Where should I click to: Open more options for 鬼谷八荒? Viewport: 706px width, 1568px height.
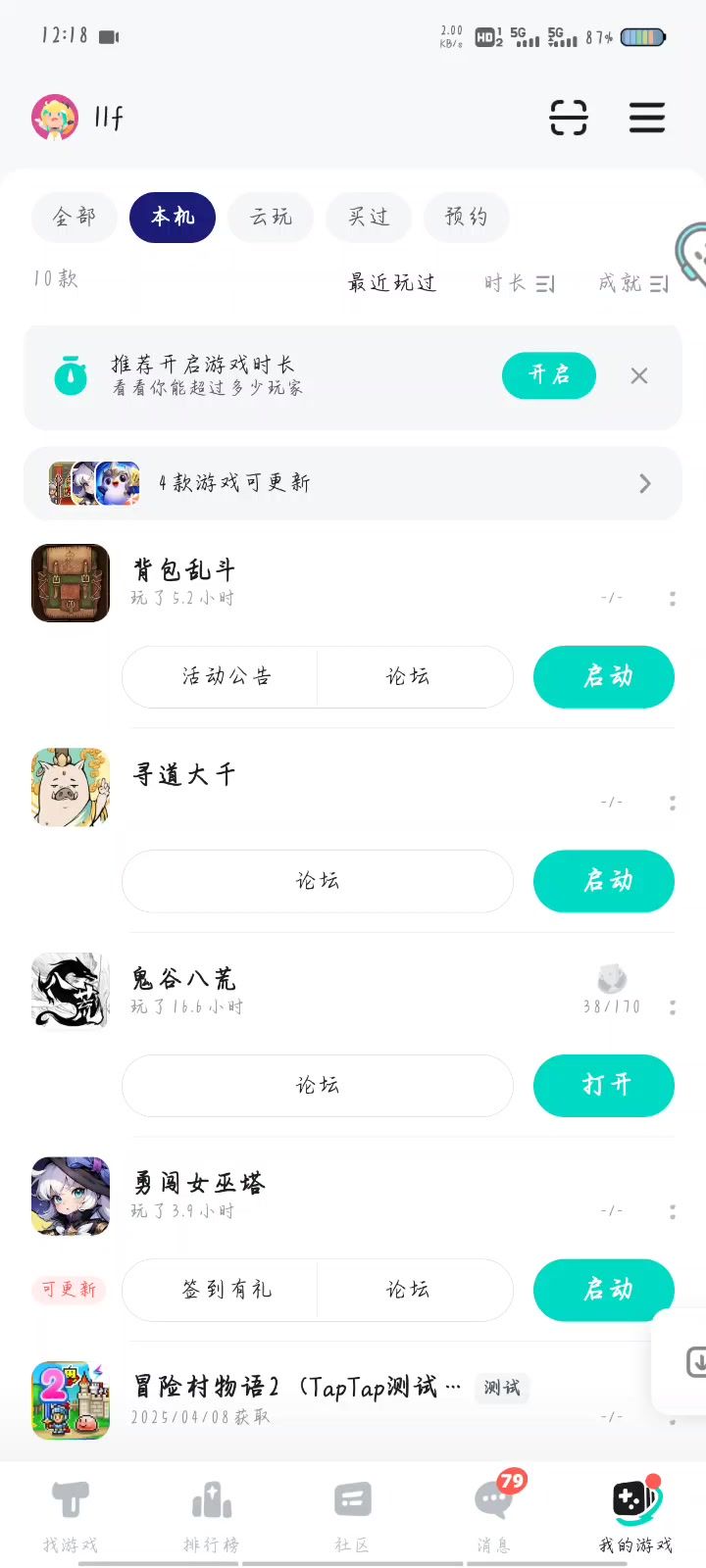[673, 1007]
